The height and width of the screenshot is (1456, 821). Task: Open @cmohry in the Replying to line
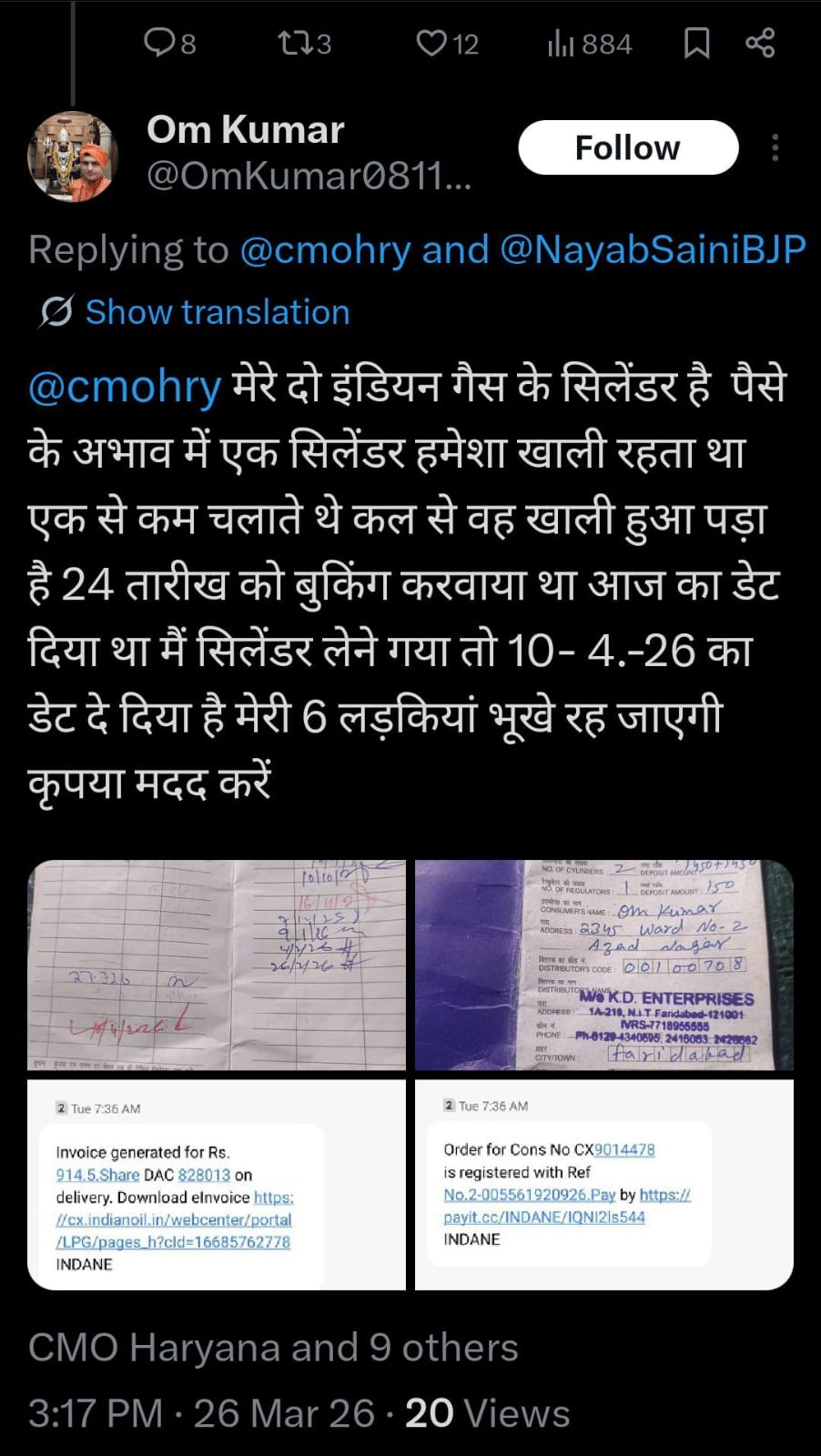point(325,249)
